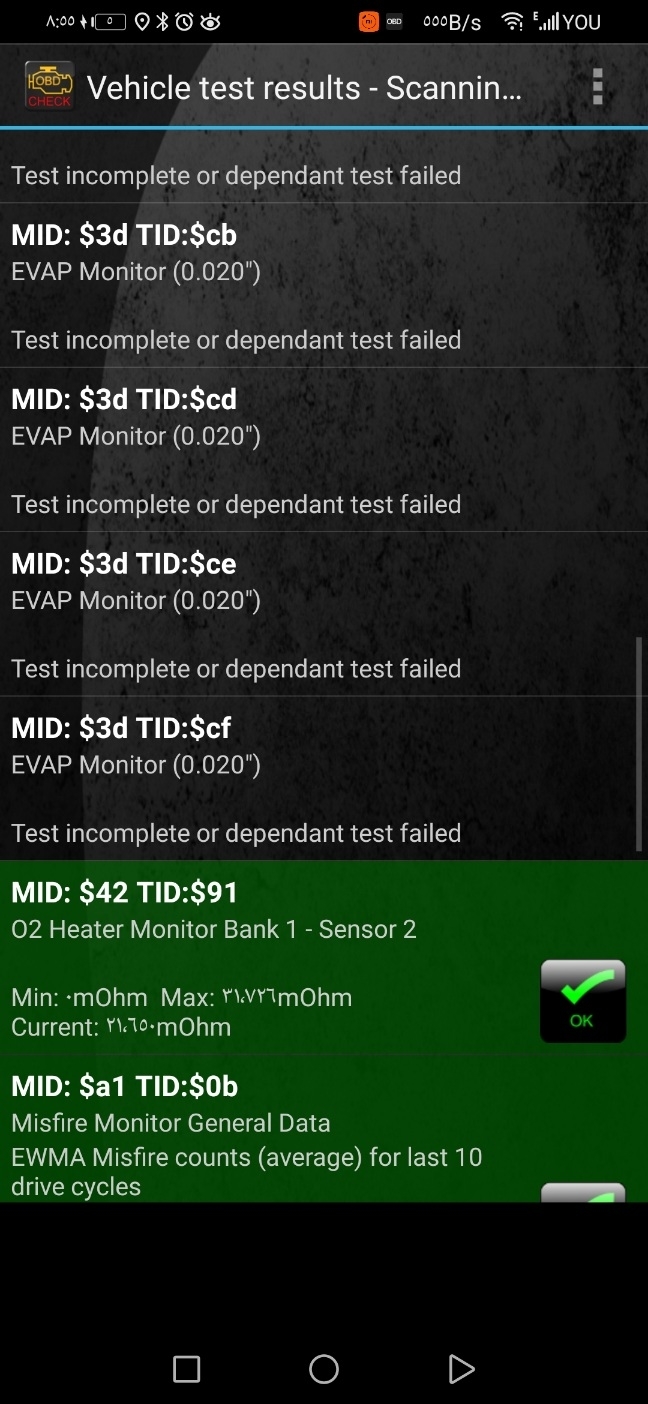Viewport: 648px width, 1404px height.
Task: Open test result MID $3d TID:$cf
Action: tap(324, 778)
